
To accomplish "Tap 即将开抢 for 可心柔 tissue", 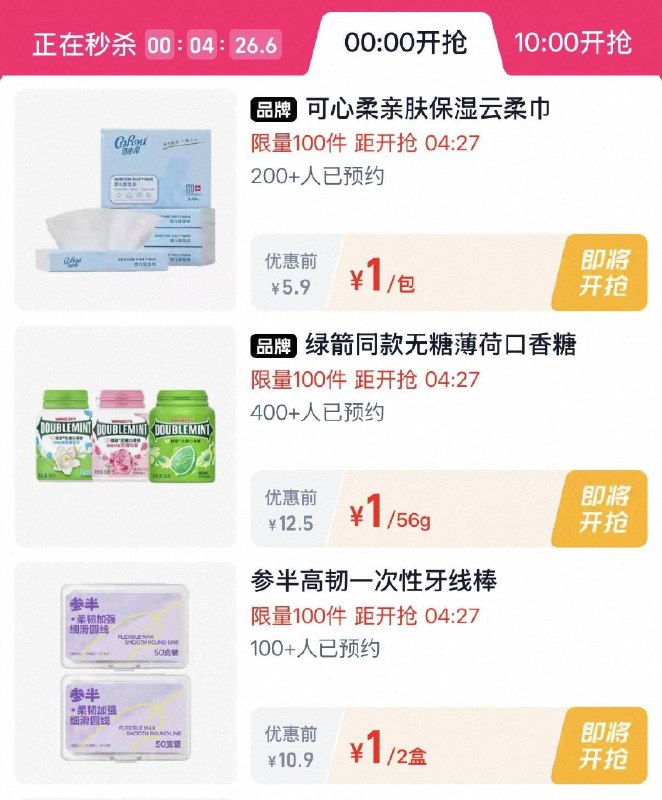I will click(605, 273).
